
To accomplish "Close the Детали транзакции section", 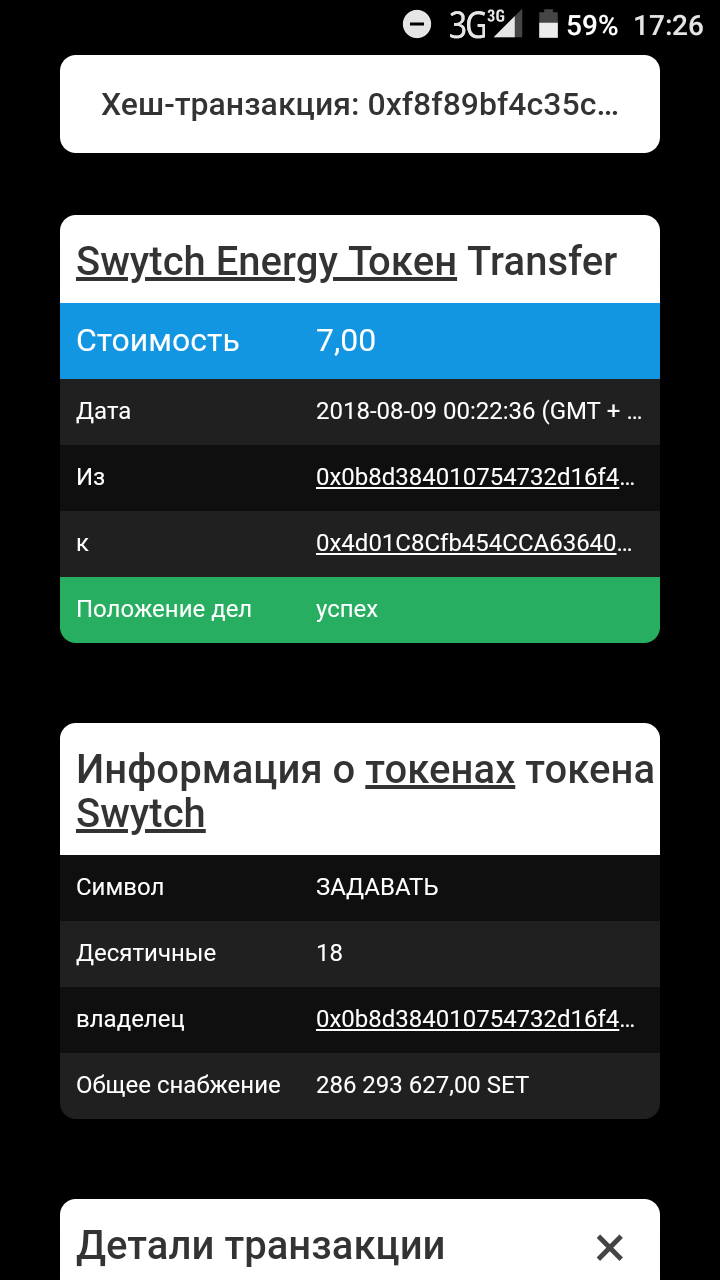I will click(x=609, y=1247).
